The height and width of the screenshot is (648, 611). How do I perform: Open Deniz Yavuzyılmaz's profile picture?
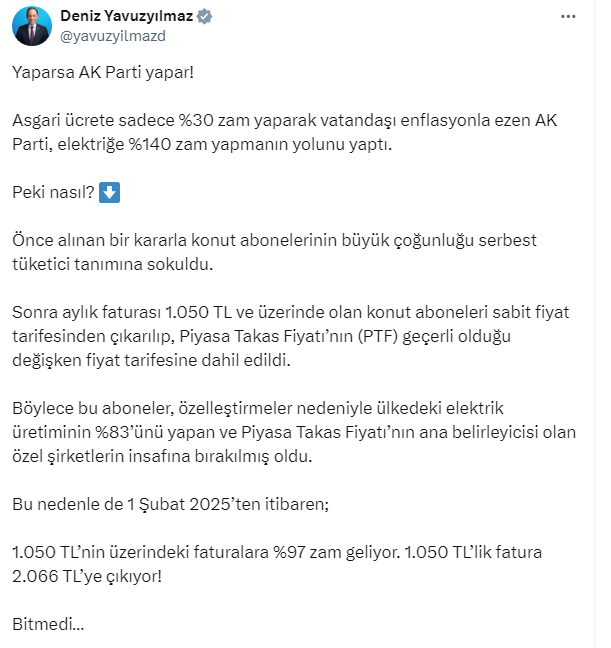coord(32,26)
